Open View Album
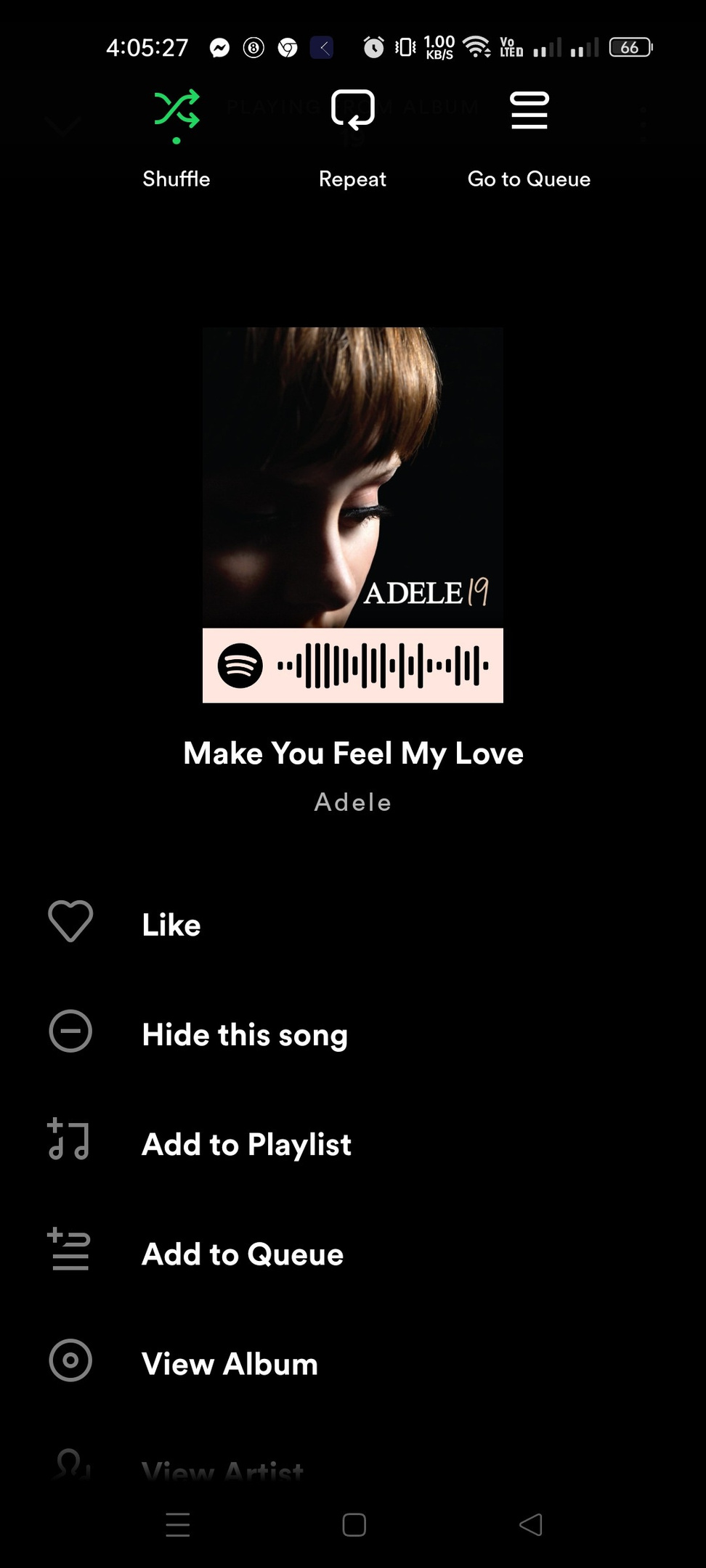 click(230, 1363)
